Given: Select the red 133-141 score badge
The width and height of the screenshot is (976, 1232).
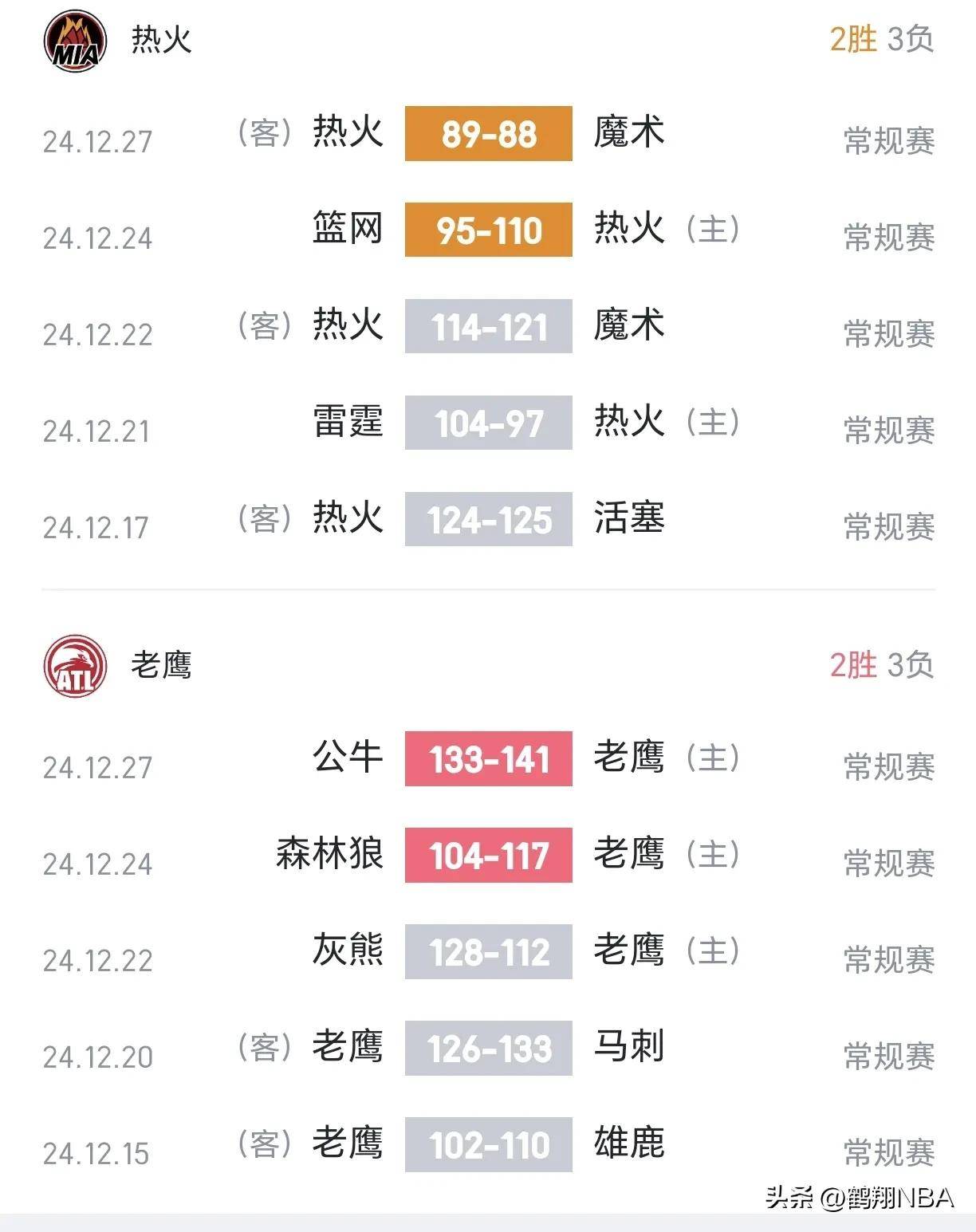Looking at the screenshot, I should coord(487,761).
